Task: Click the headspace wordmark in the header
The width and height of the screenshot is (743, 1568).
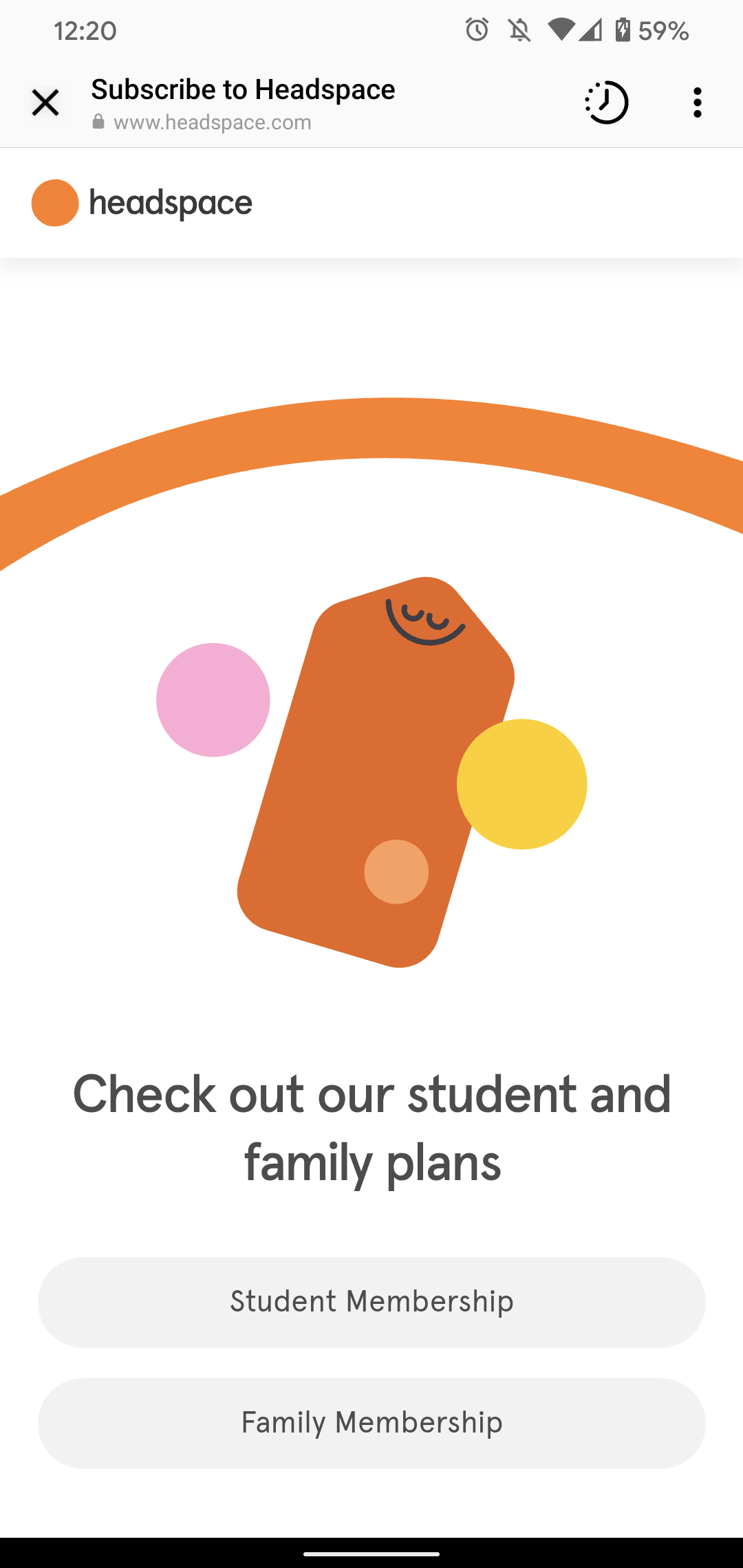Action: pos(171,203)
